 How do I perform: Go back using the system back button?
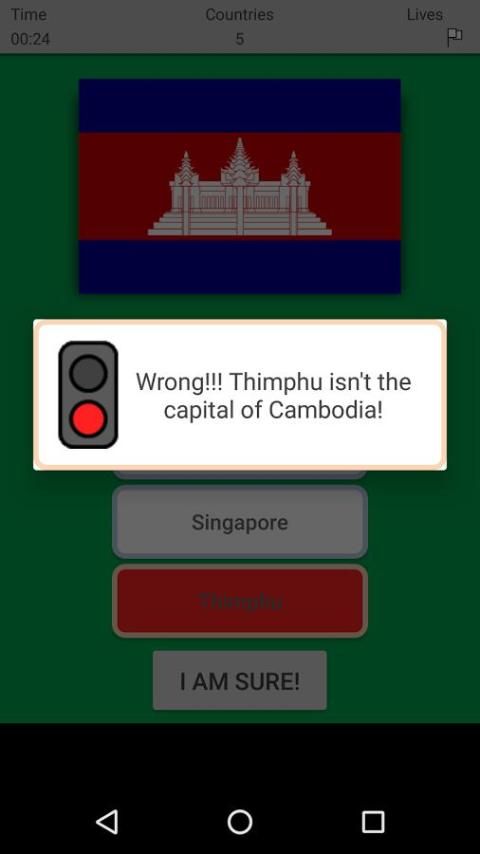[x=107, y=821]
